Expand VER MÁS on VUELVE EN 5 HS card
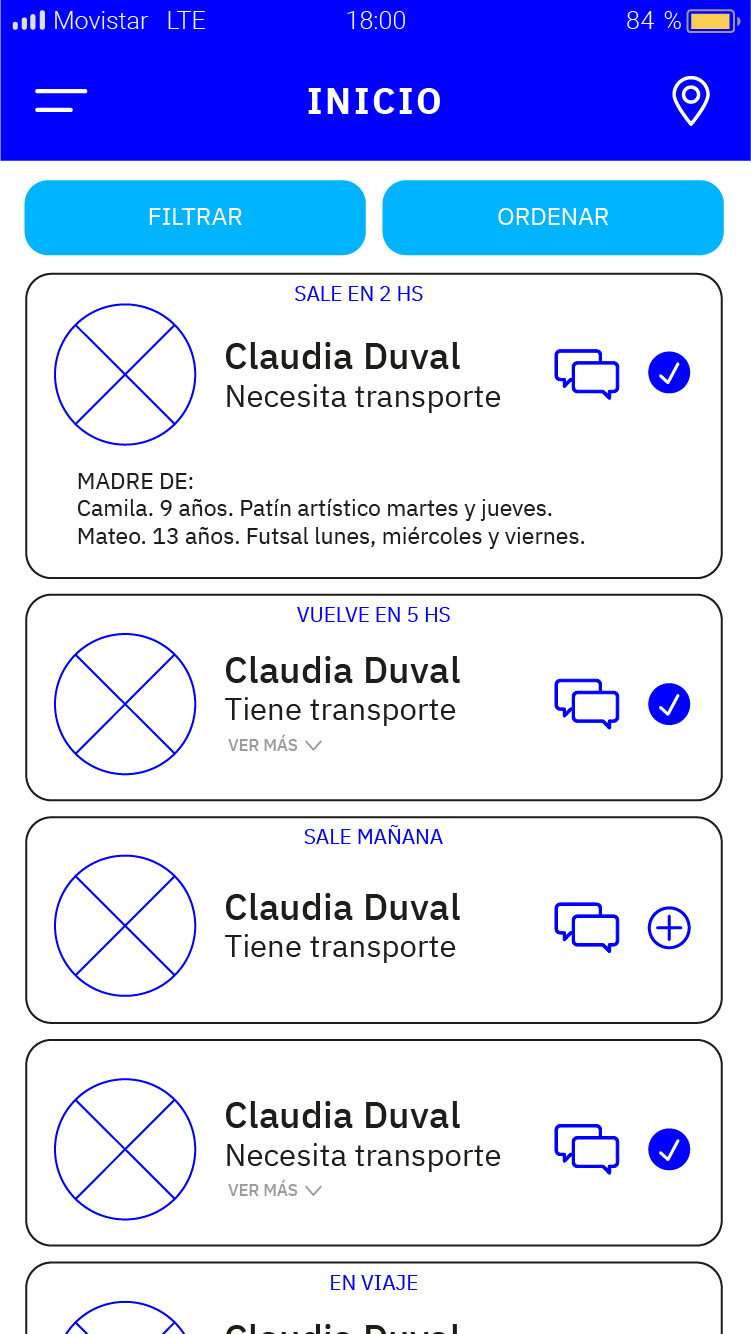Image resolution: width=751 pixels, height=1334 pixels. click(x=274, y=745)
